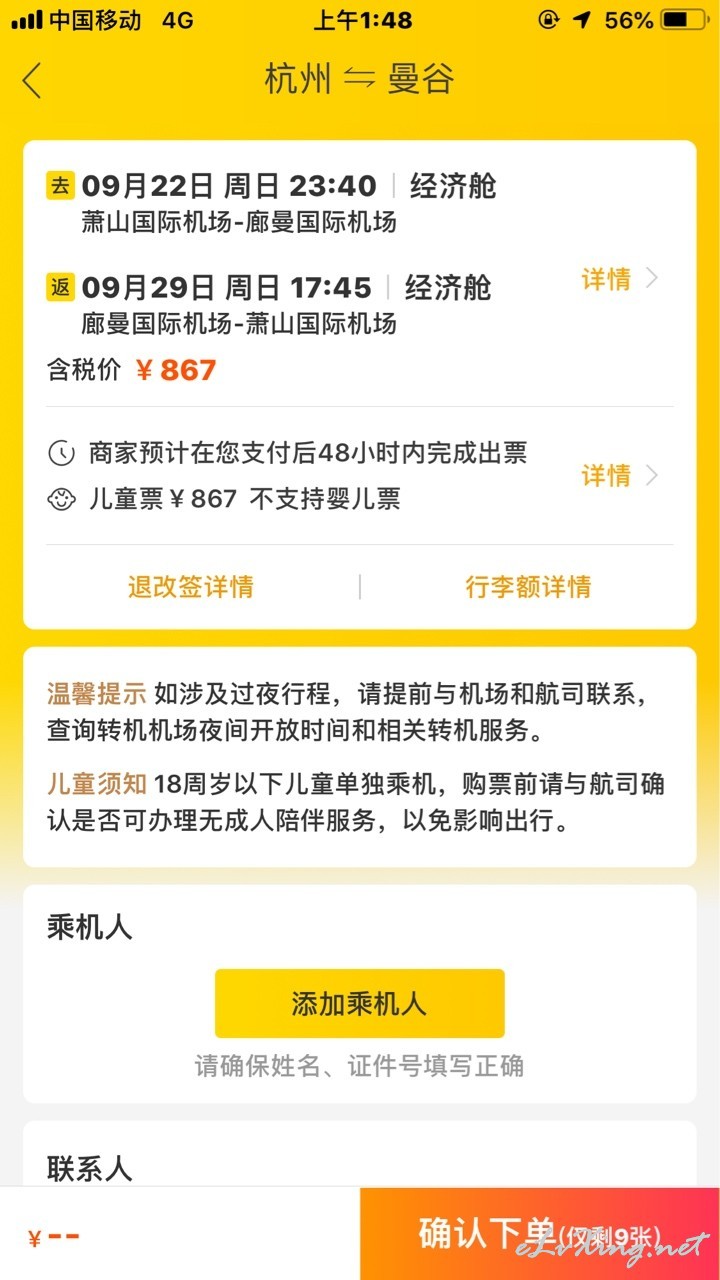This screenshot has height=1280, width=720.
Task: Open 详情 next to the child ticket info
Action: (620, 475)
